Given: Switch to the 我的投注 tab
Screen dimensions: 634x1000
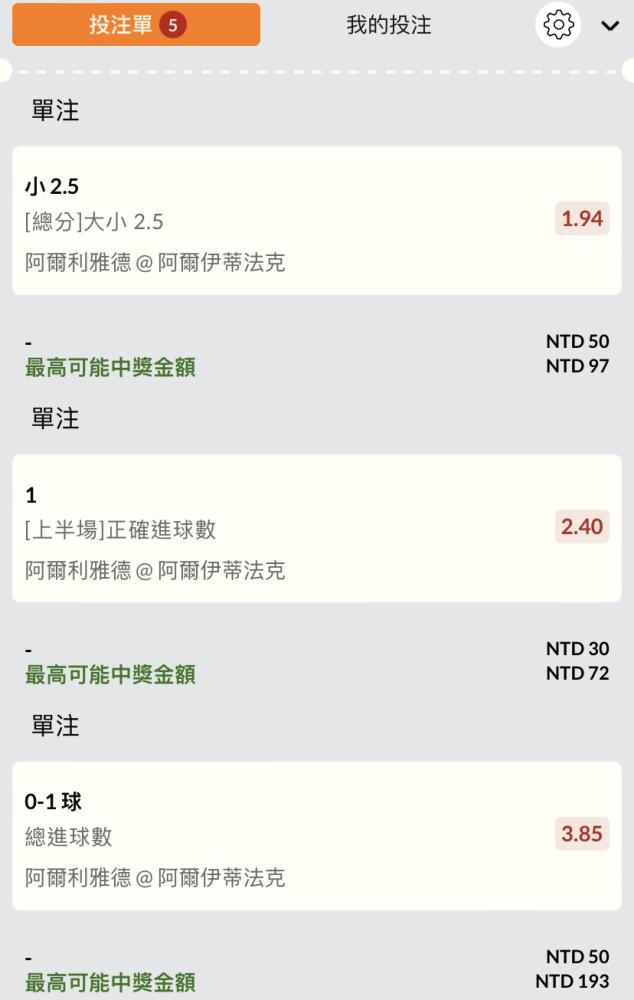Looking at the screenshot, I should coord(388,25).
